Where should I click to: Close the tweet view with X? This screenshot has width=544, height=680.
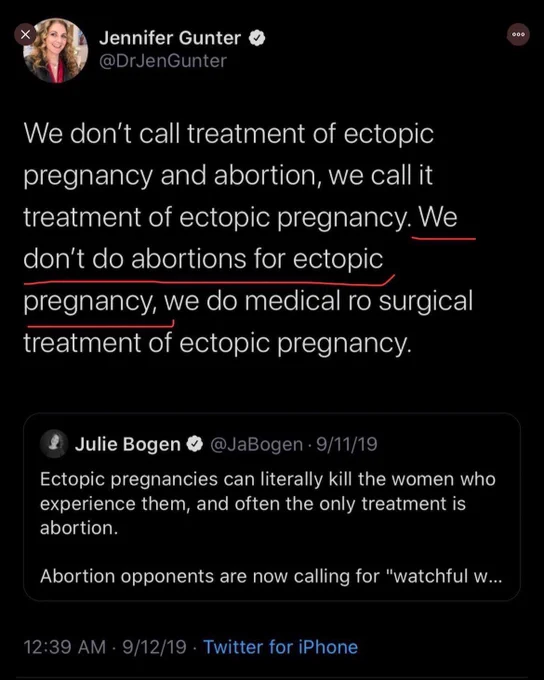point(26,35)
